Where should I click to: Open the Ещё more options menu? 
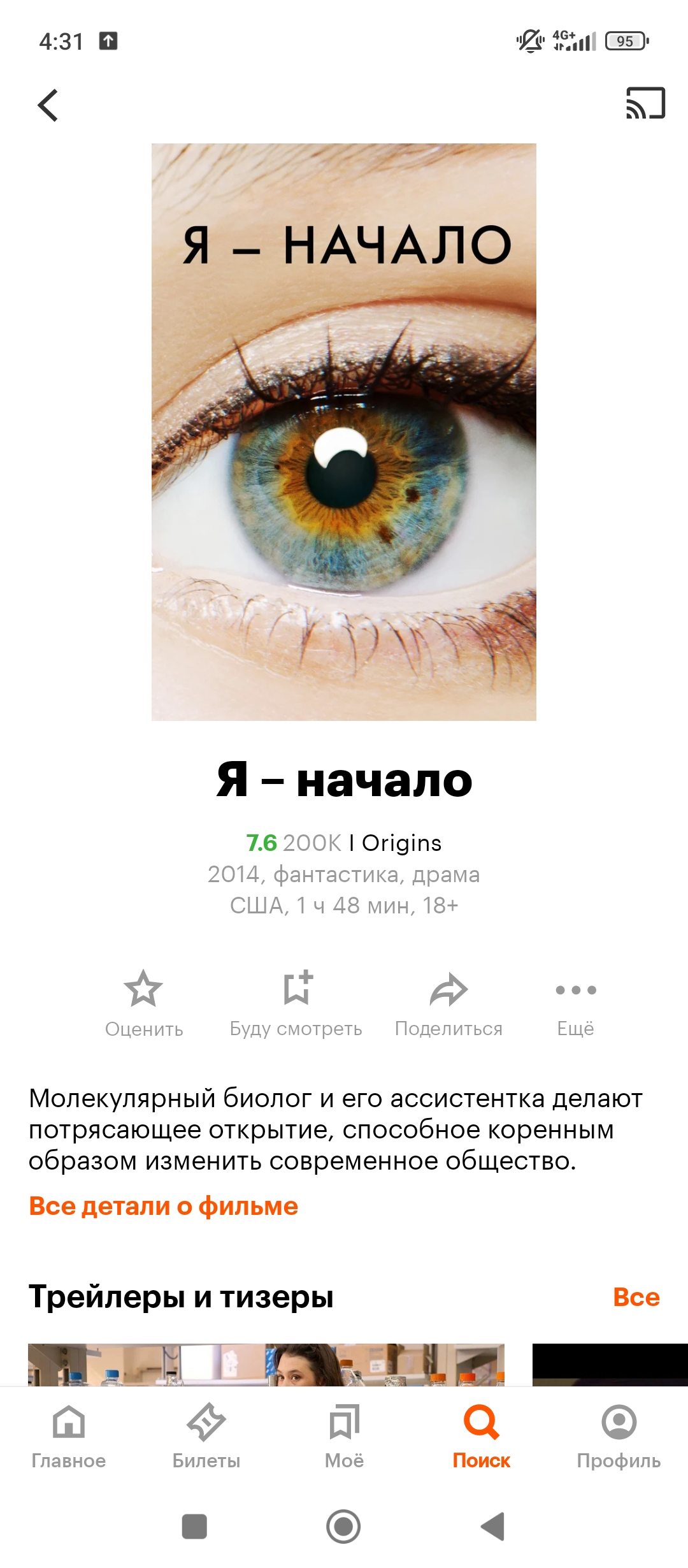[x=575, y=1003]
